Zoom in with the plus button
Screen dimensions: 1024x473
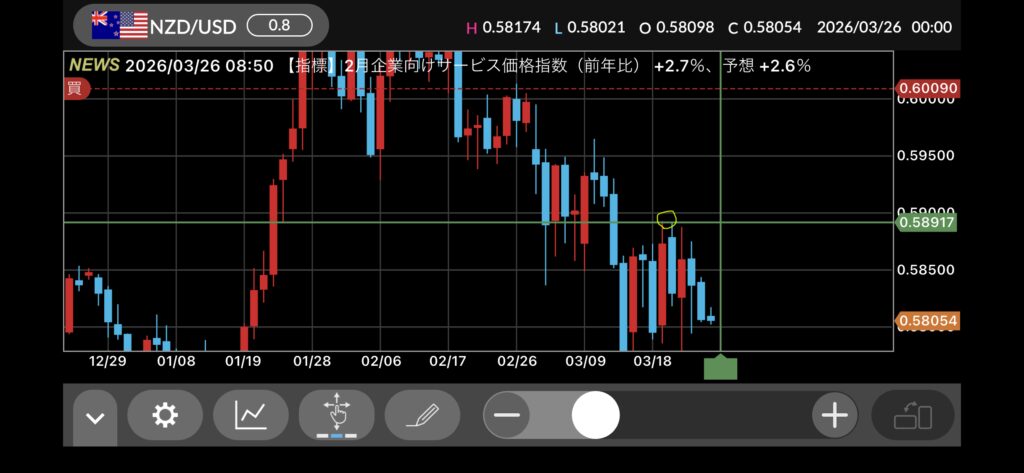coord(834,414)
